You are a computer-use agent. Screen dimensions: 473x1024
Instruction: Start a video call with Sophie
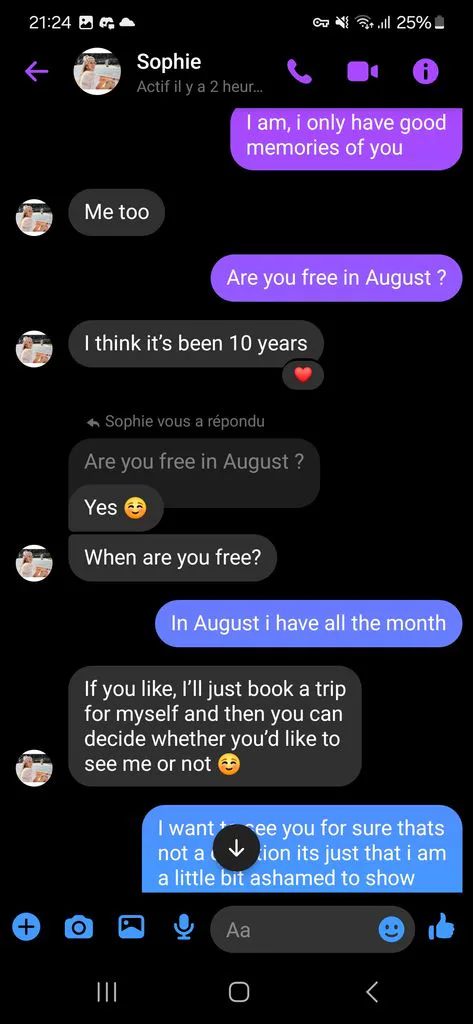[362, 72]
